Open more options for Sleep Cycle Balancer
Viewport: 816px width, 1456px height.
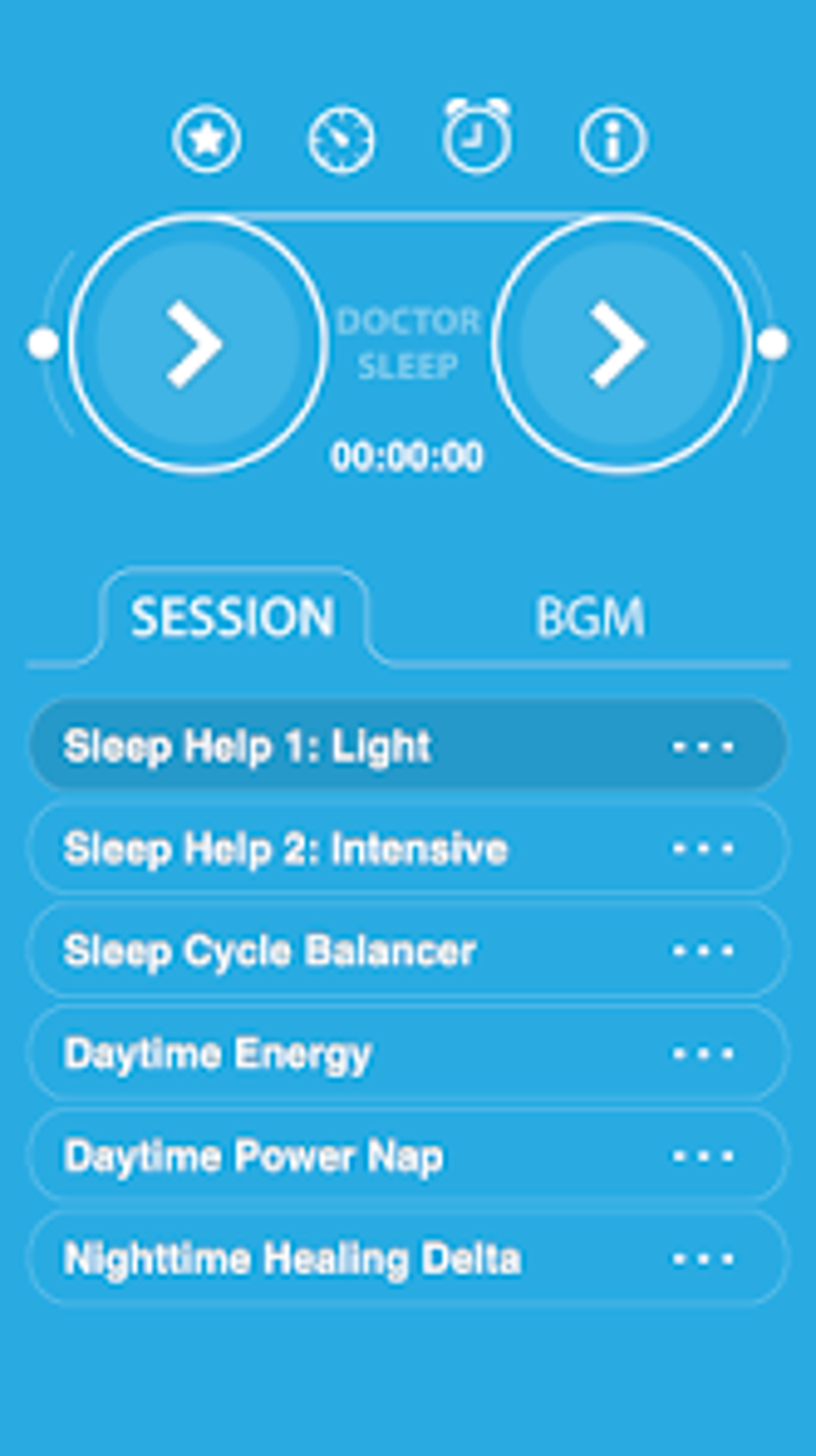[702, 951]
